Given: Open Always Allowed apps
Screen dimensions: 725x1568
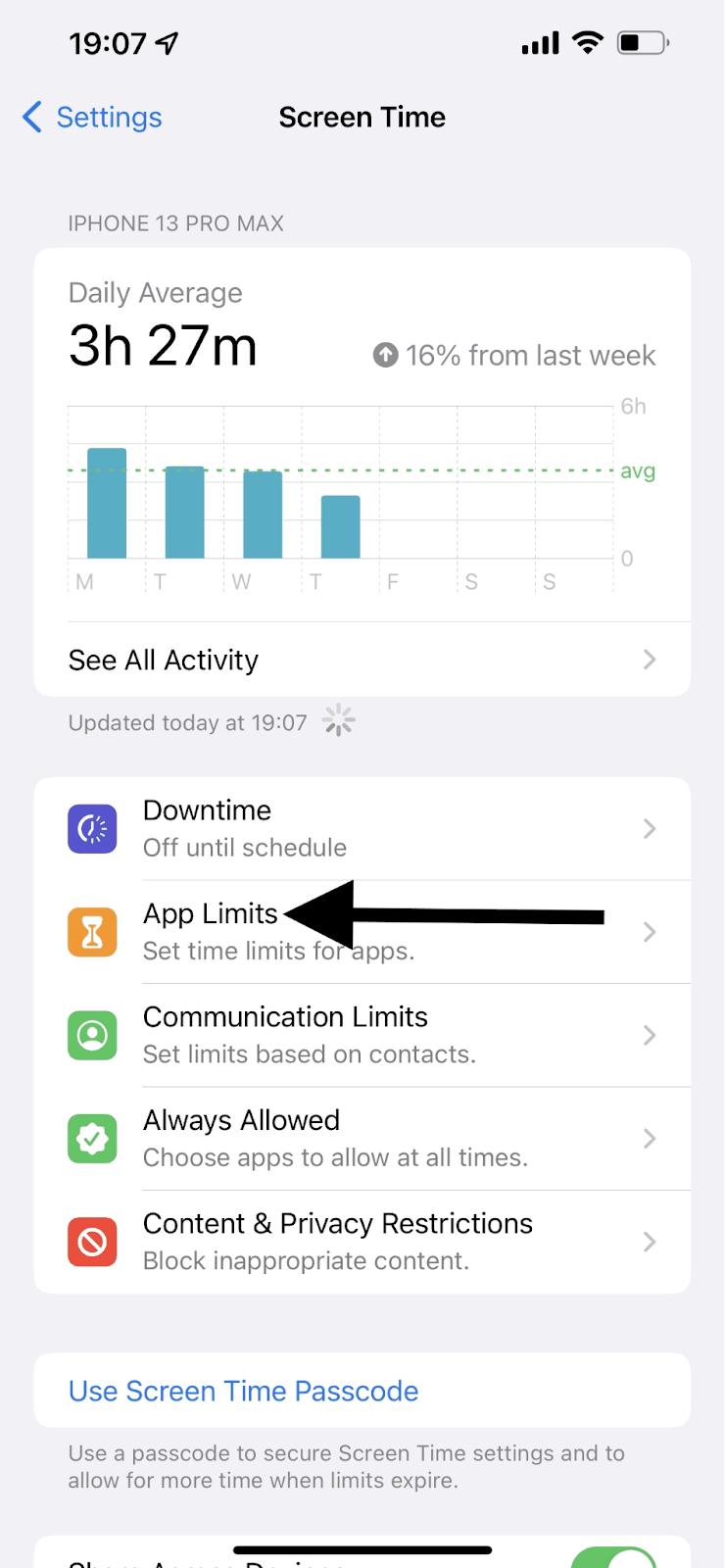Looking at the screenshot, I should [x=362, y=1139].
